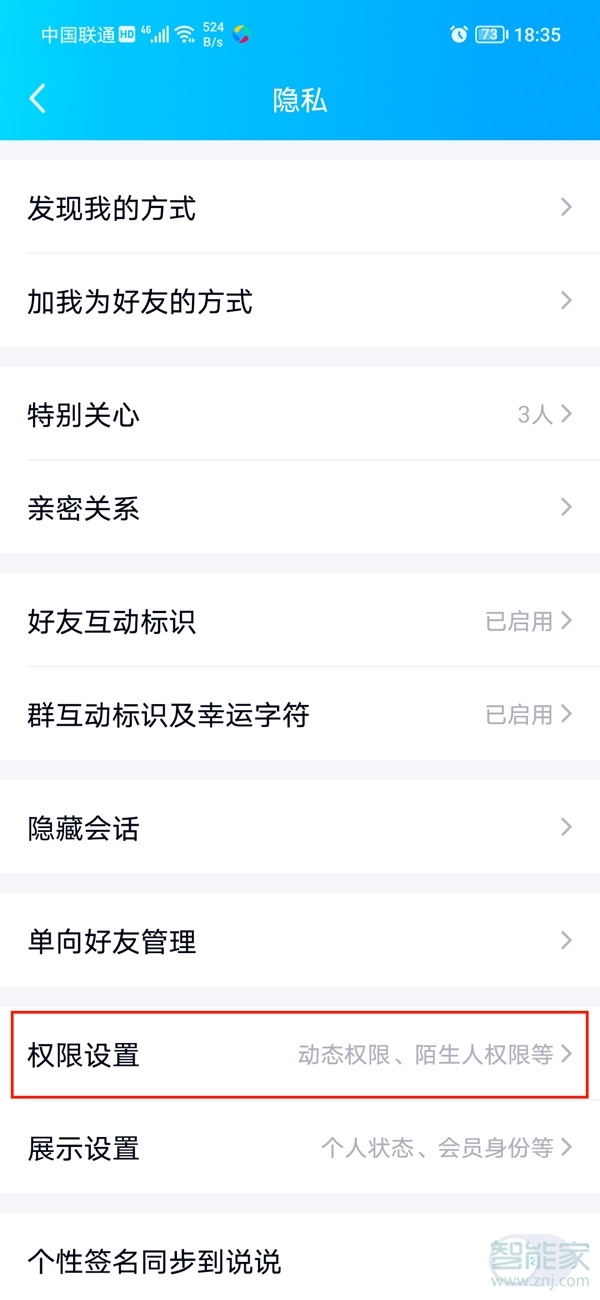View the 特别关心 list

(x=300, y=415)
